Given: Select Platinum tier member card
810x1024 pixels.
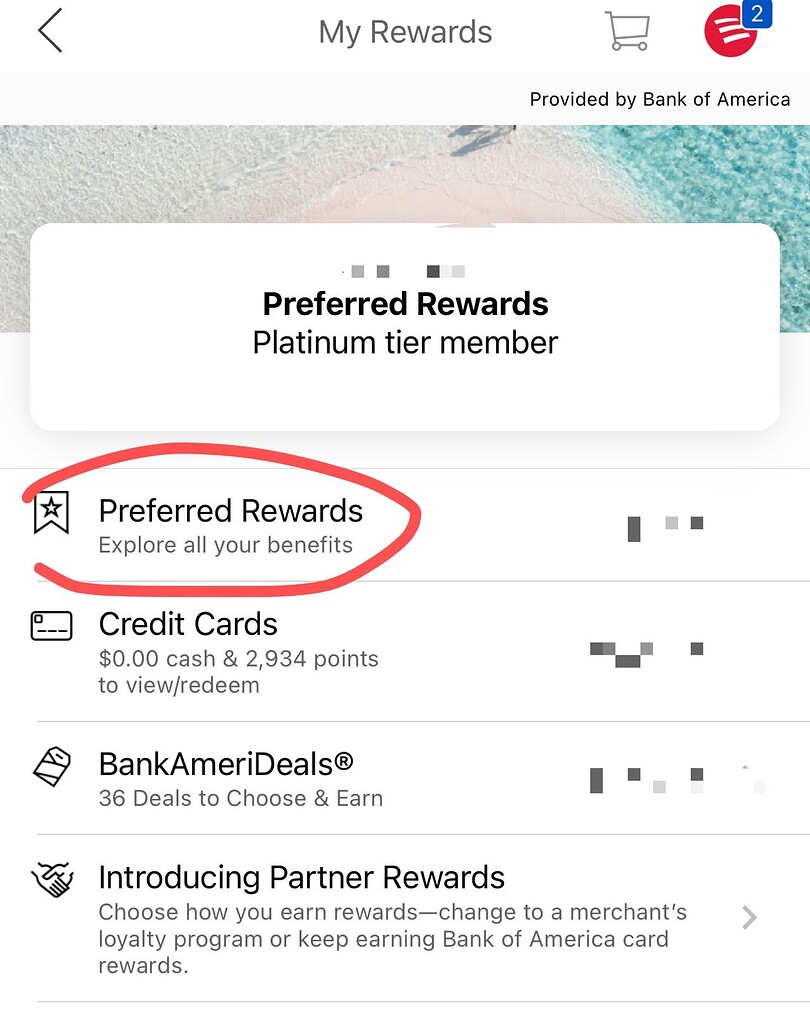Looking at the screenshot, I should 405,320.
